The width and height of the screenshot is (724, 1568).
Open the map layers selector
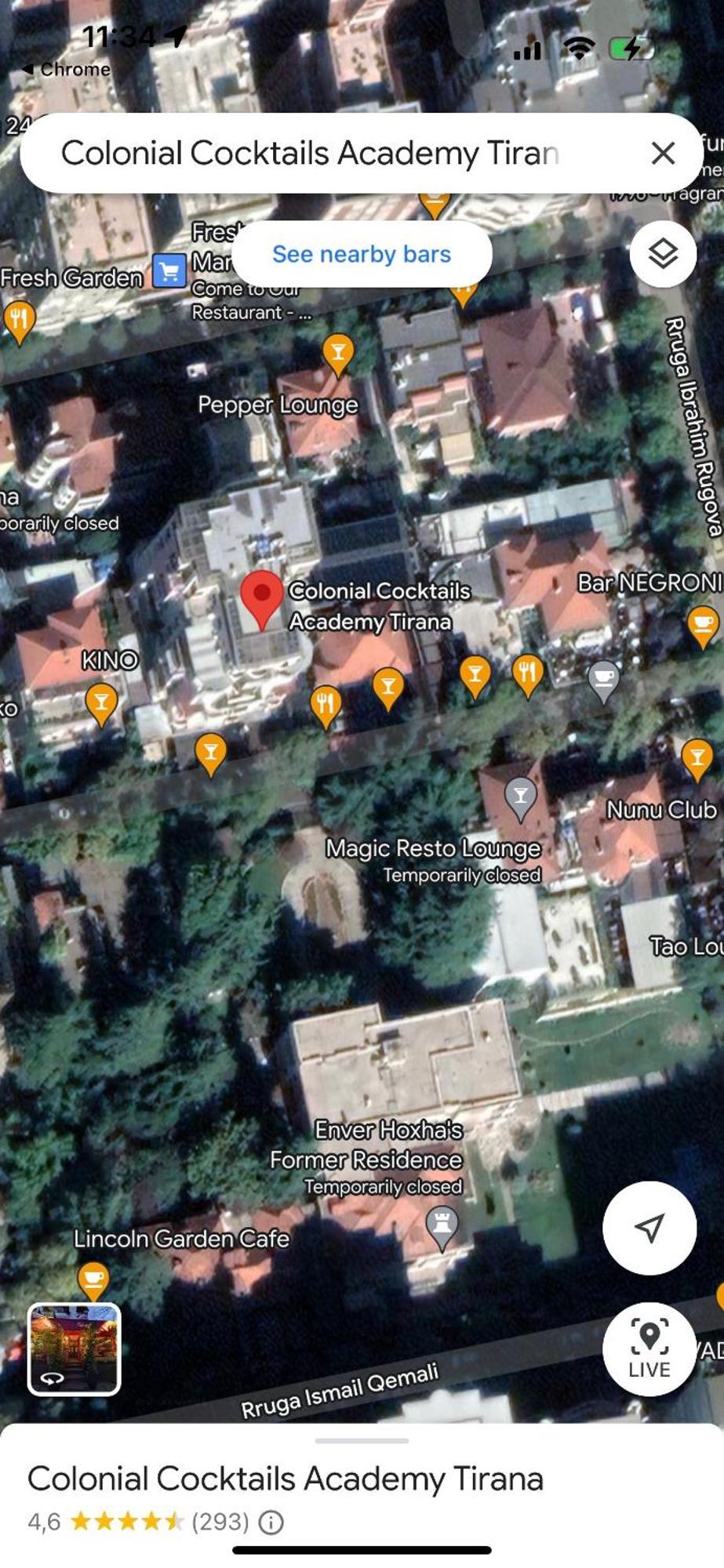click(x=663, y=254)
